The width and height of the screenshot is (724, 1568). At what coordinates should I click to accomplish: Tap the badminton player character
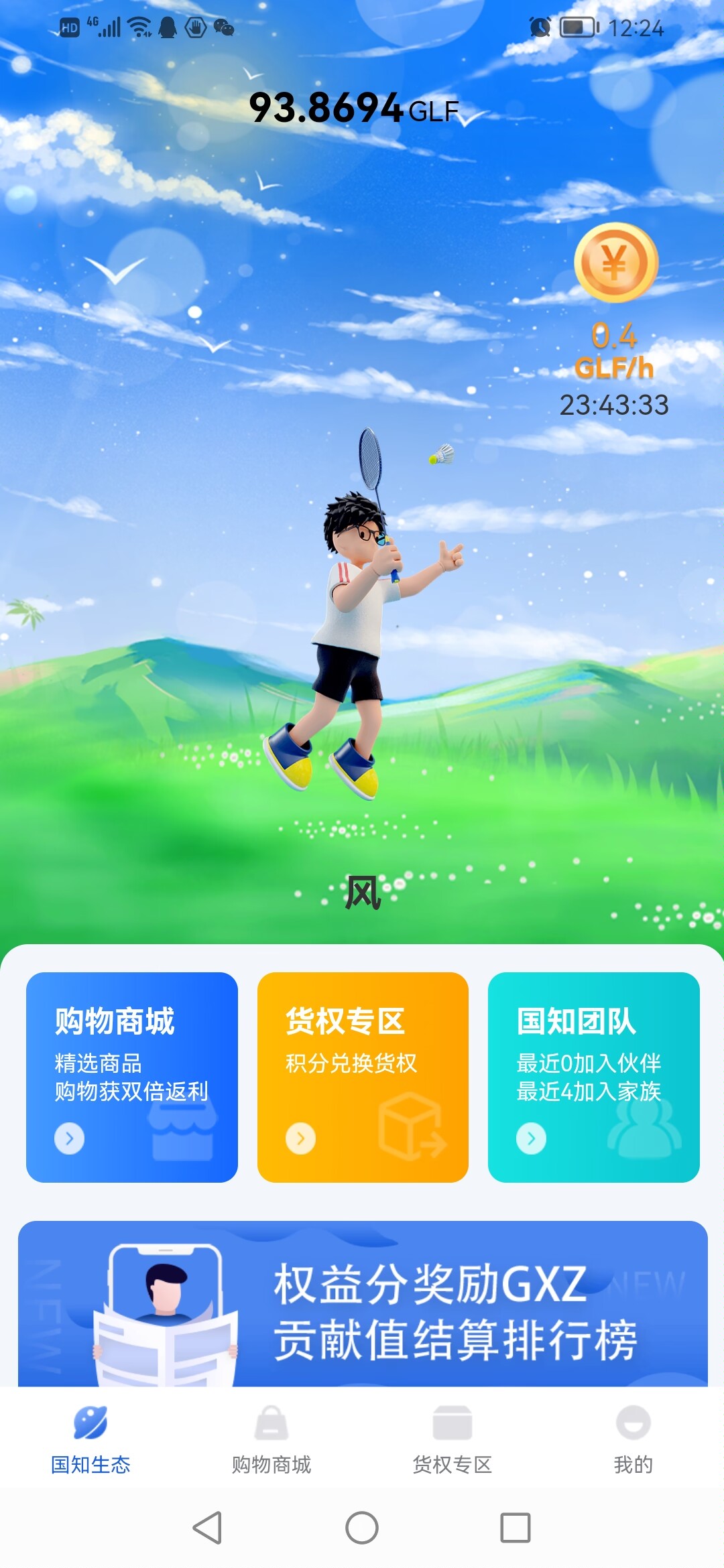pos(355,623)
